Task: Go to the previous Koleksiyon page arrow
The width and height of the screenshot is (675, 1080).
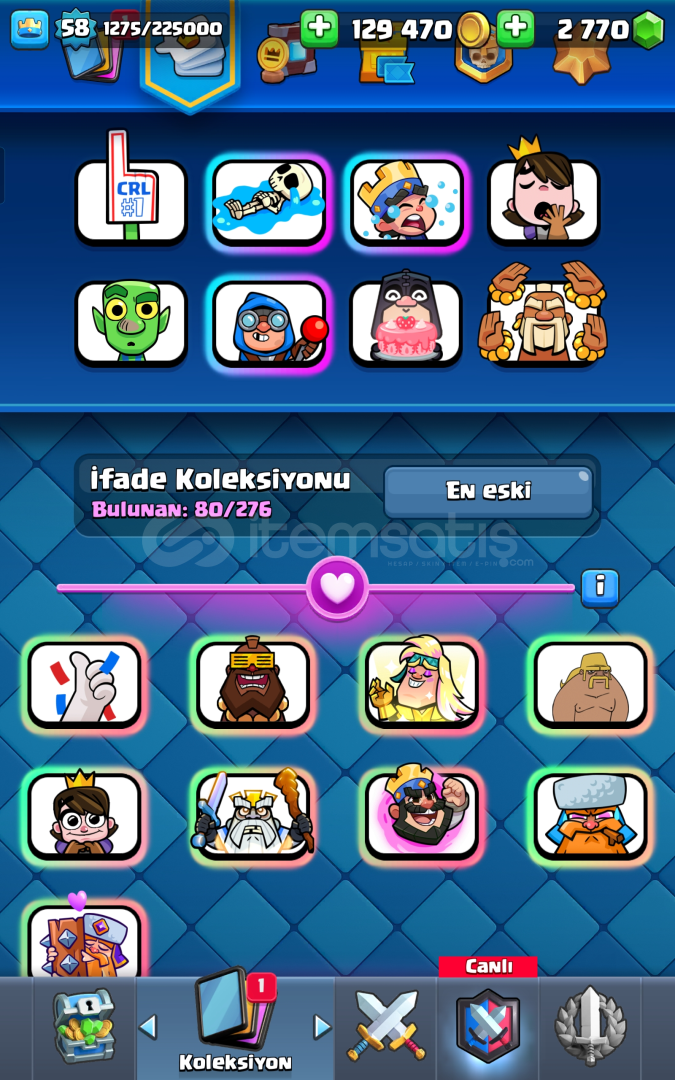Action: click(x=148, y=1027)
